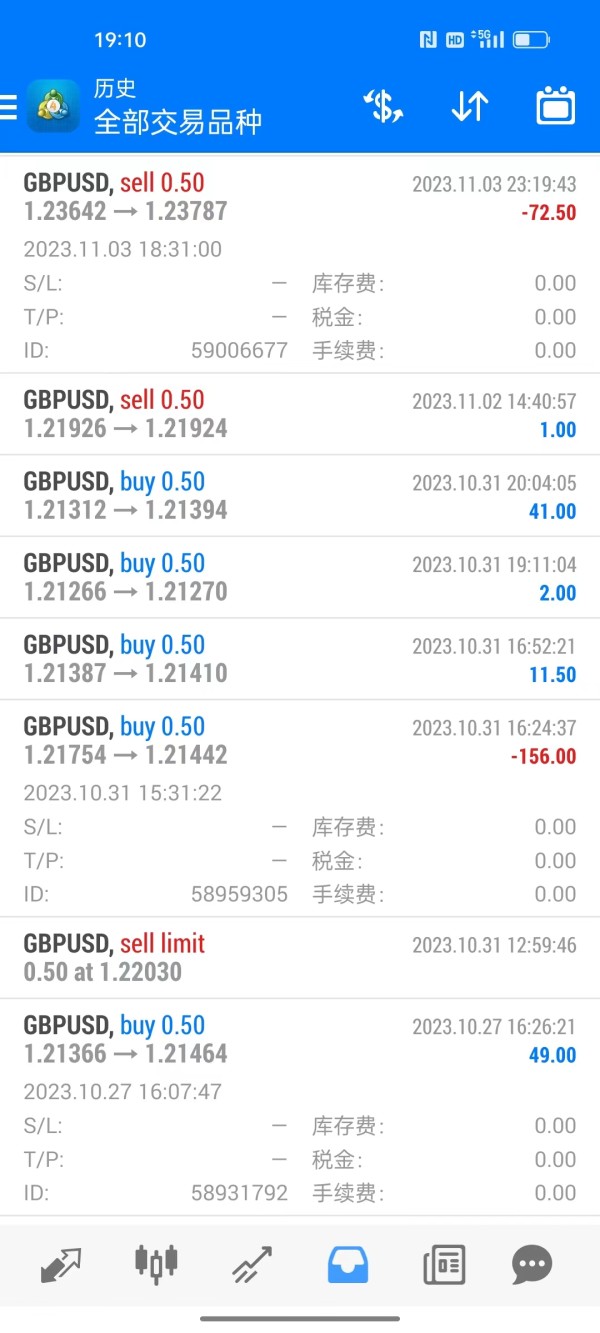Expand the GBPUSD sell trade with 1.00 profit
The width and height of the screenshot is (600, 1333).
(300, 415)
